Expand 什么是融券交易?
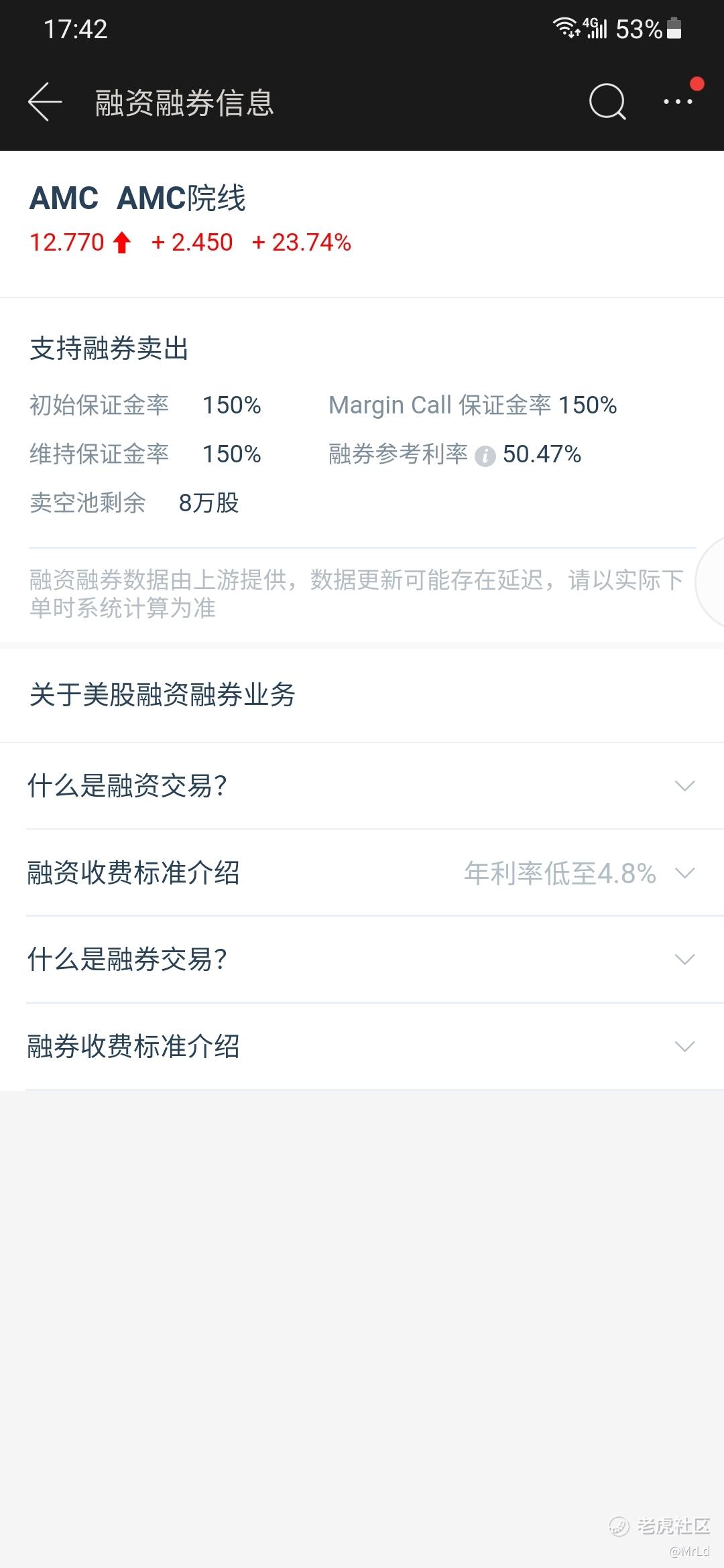The width and height of the screenshot is (724, 1568). point(362,960)
